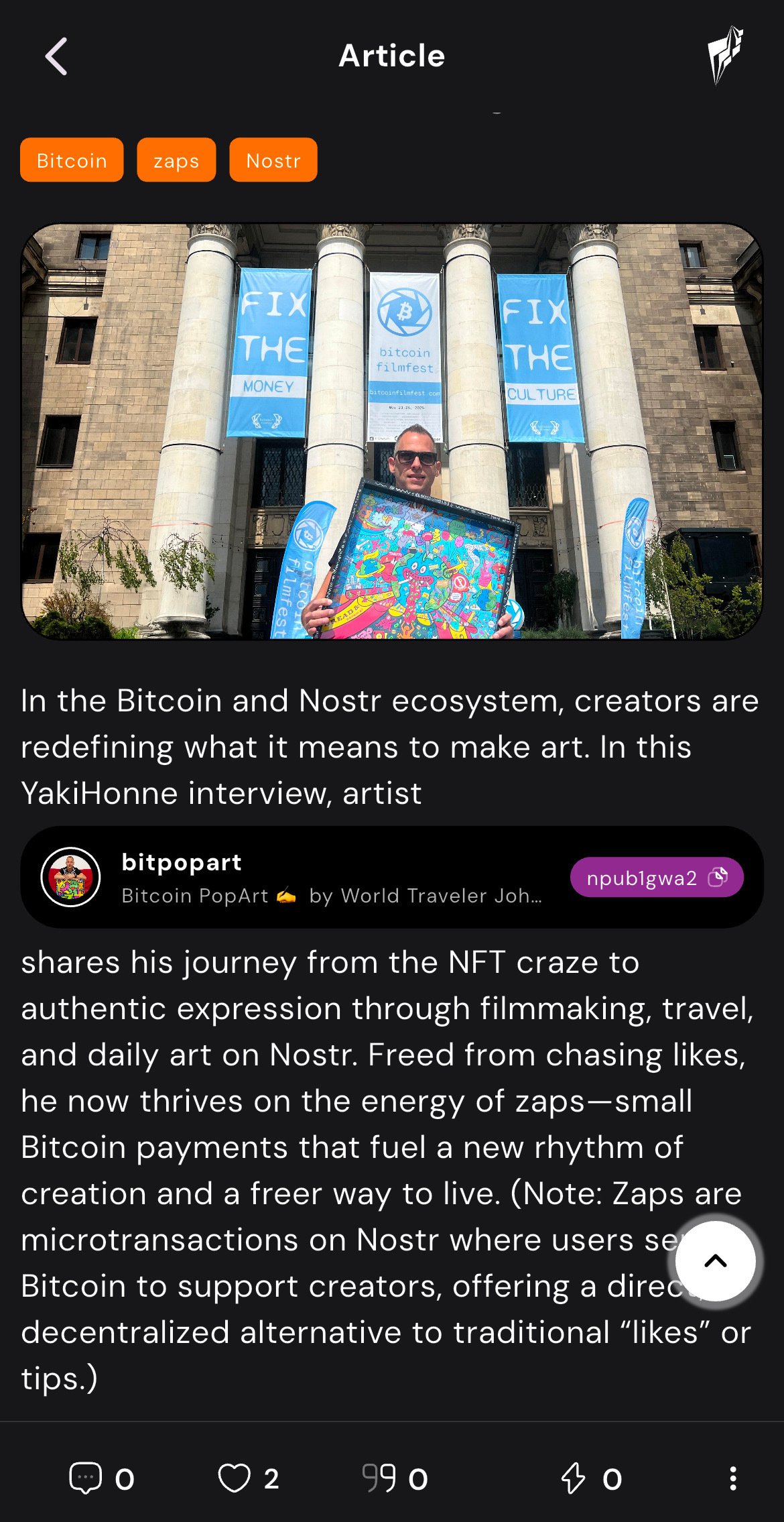This screenshot has height=1522, width=784.
Task: Open the zaps tag chip
Action: [x=176, y=160]
